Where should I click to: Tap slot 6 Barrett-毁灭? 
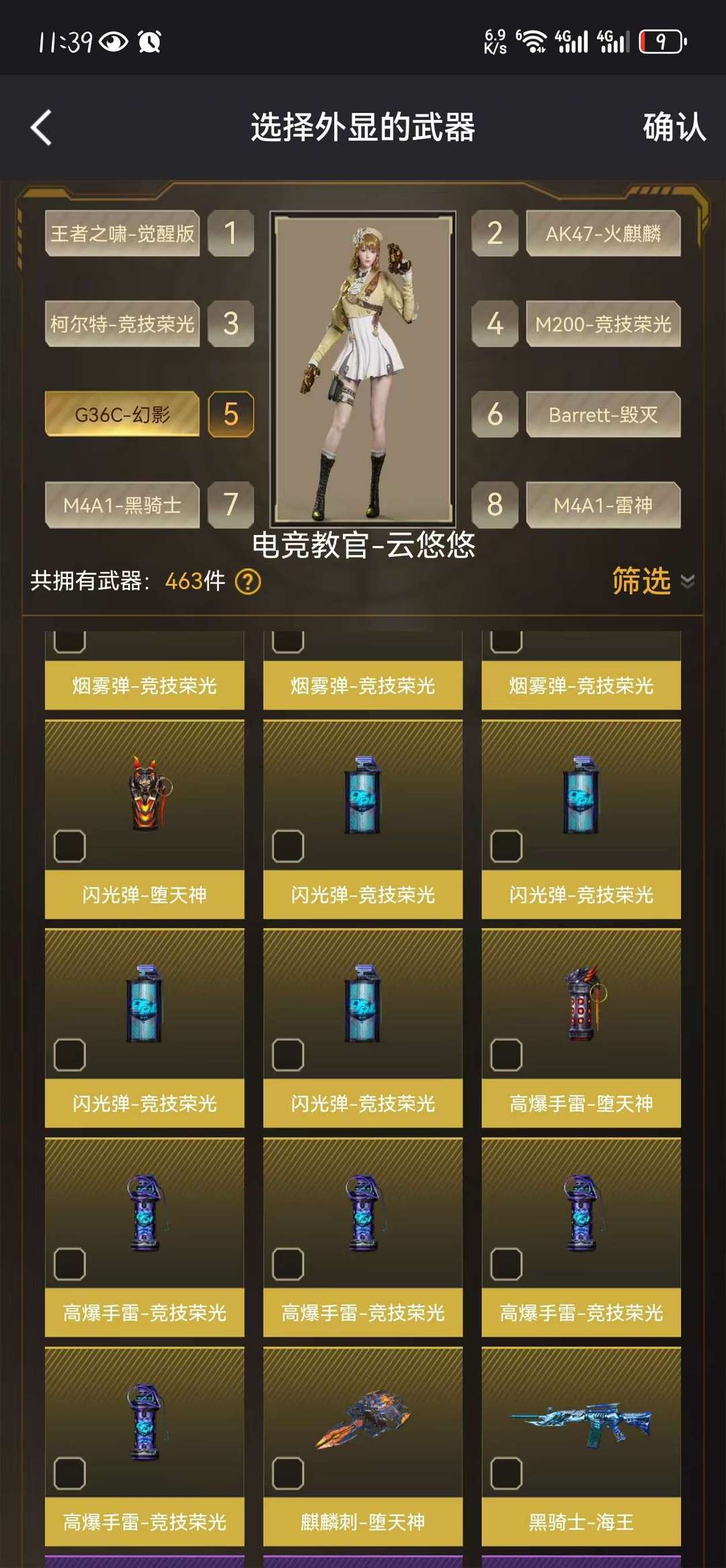click(603, 414)
